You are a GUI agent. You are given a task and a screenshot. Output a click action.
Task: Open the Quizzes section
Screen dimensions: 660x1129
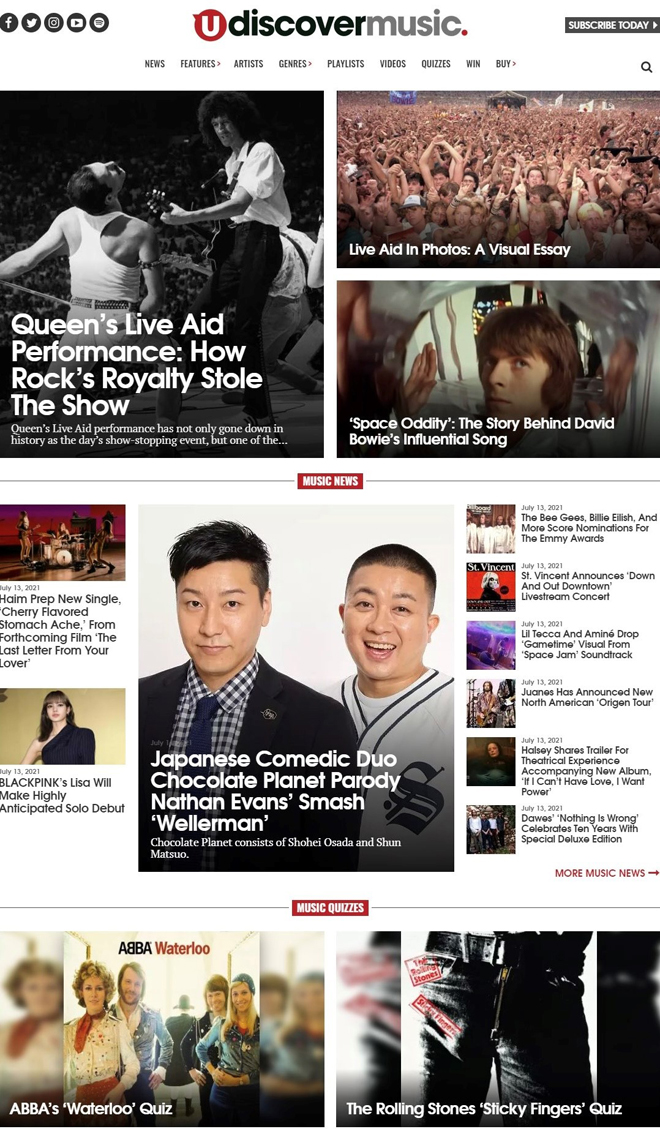coord(436,64)
